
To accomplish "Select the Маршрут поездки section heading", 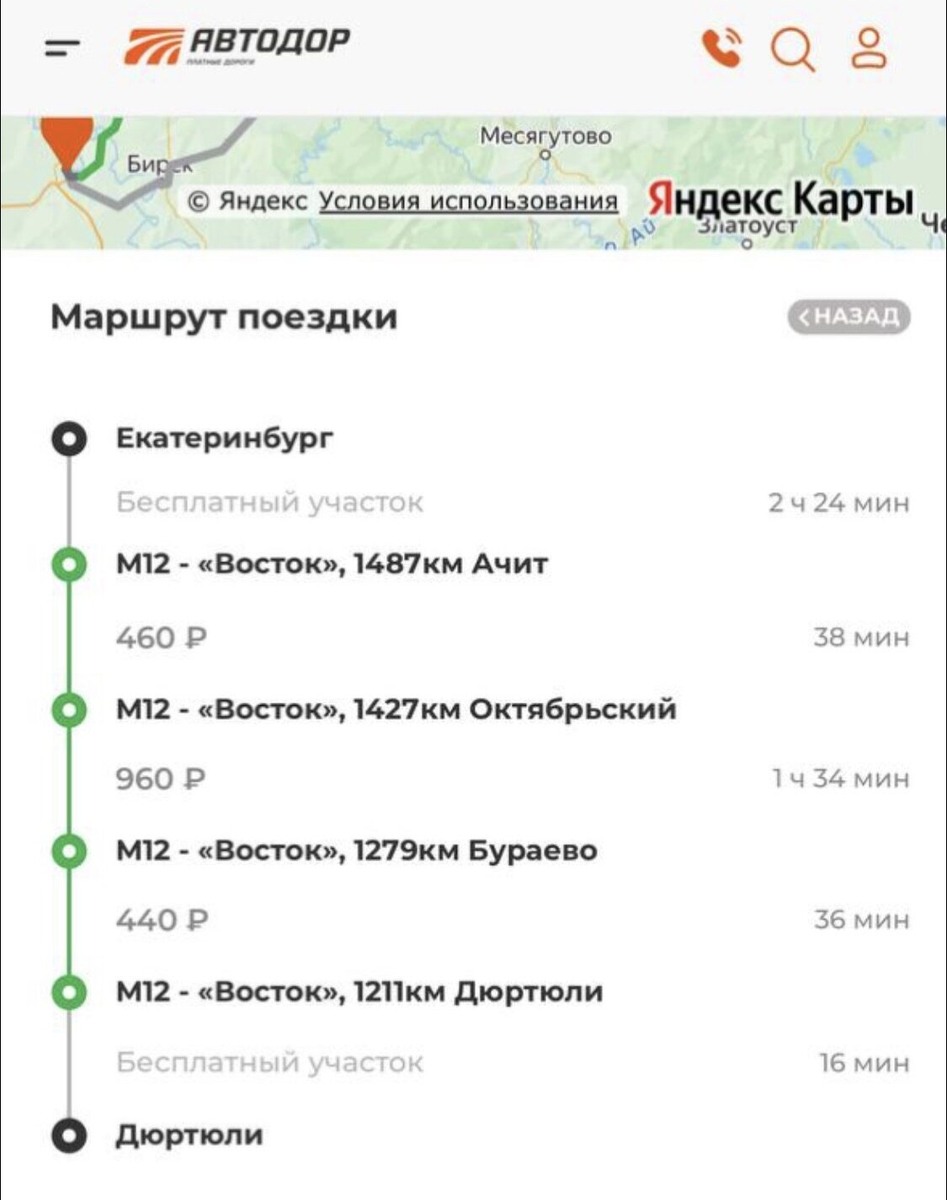I will [224, 318].
